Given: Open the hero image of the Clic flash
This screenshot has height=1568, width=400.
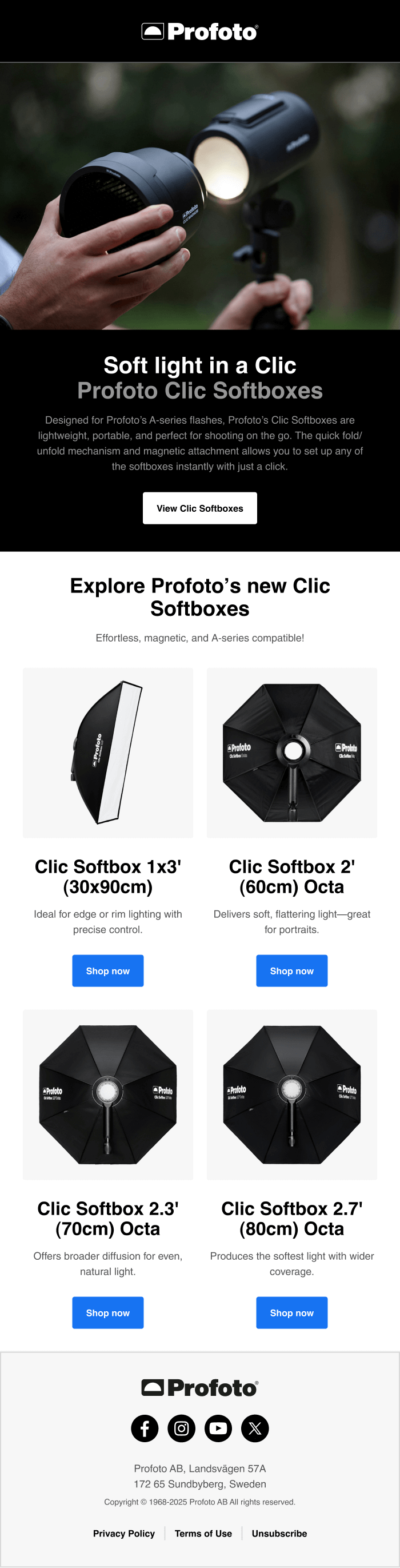Looking at the screenshot, I should [199, 196].
